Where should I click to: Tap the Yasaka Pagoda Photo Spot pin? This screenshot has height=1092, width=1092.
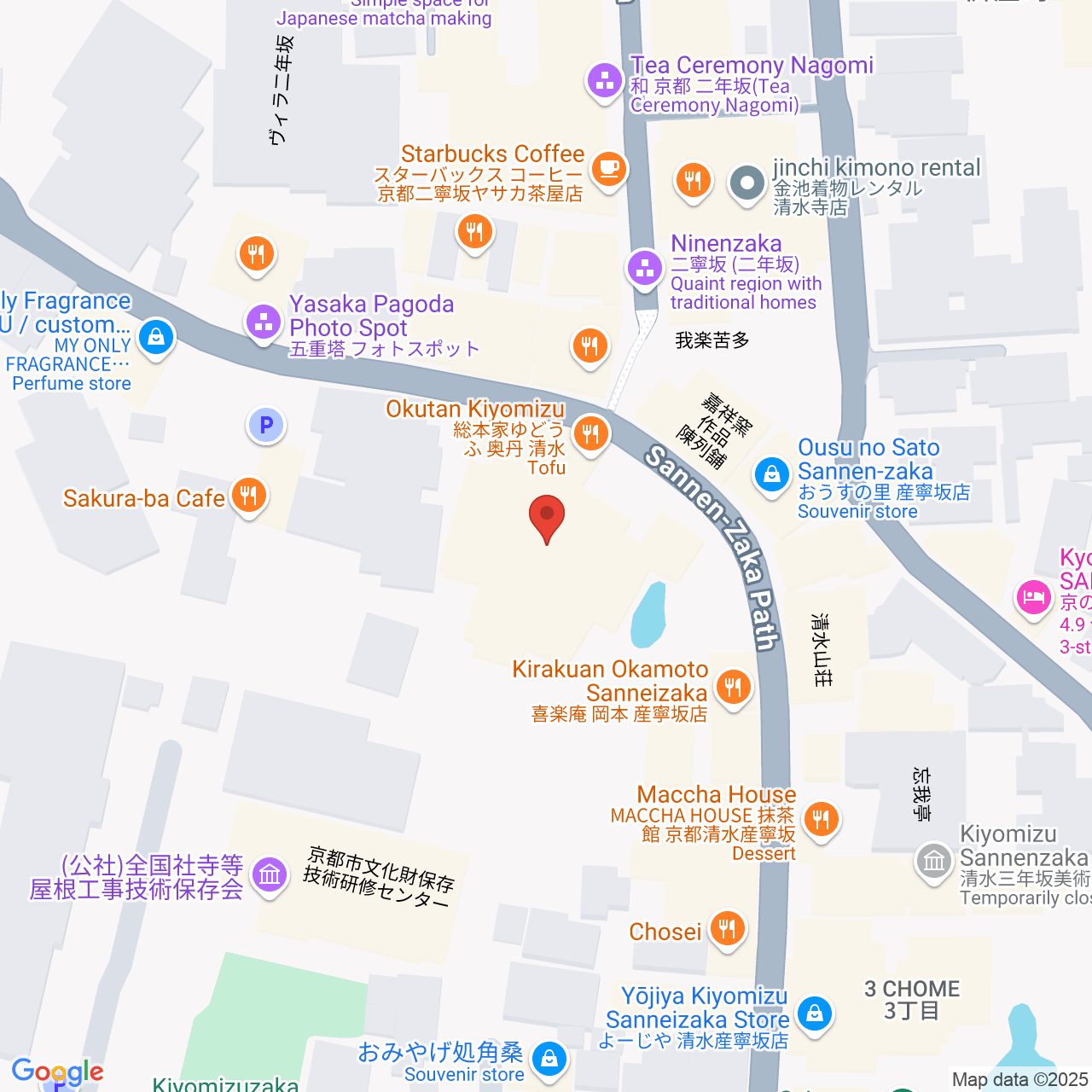click(x=264, y=322)
